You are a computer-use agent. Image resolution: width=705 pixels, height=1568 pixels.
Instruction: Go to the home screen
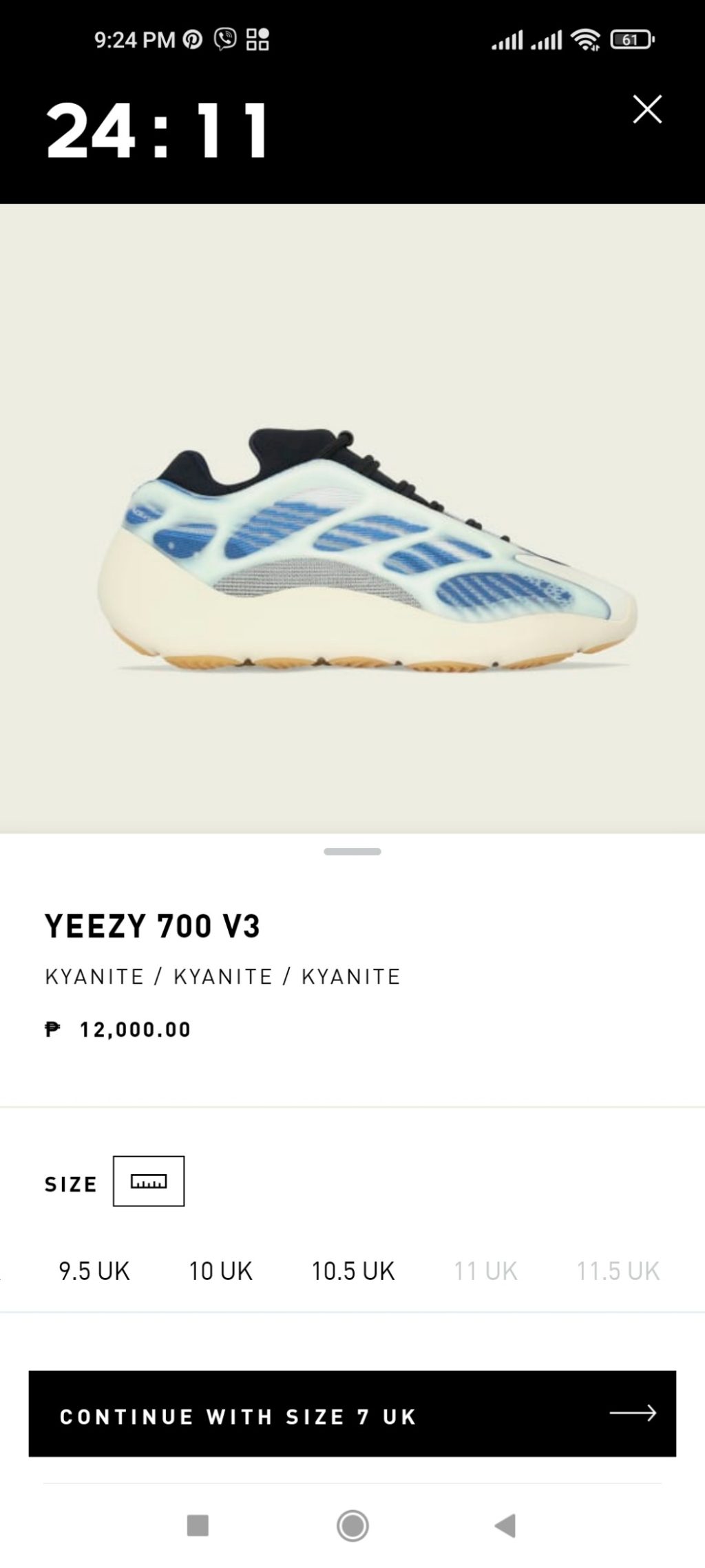[352, 1525]
